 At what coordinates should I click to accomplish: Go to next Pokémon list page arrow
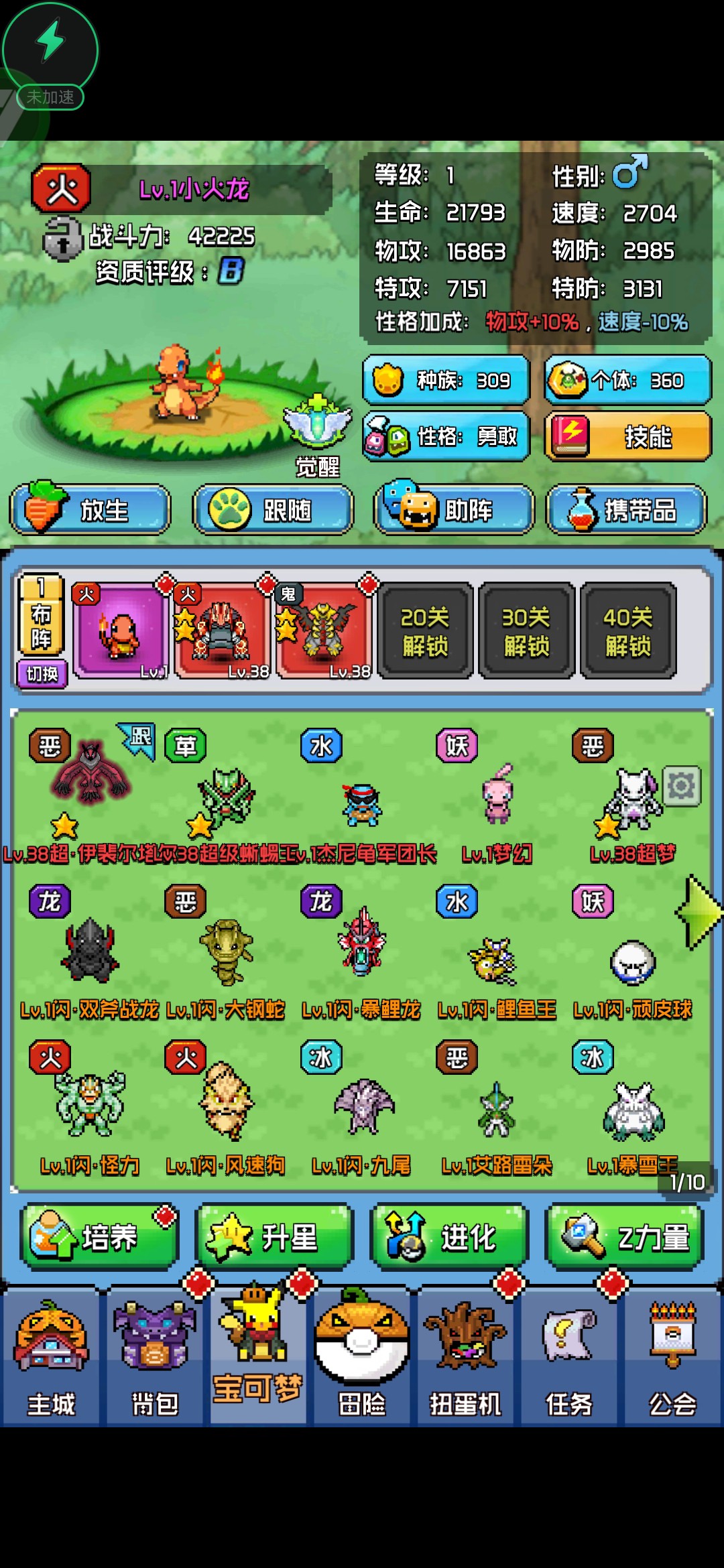[x=699, y=912]
